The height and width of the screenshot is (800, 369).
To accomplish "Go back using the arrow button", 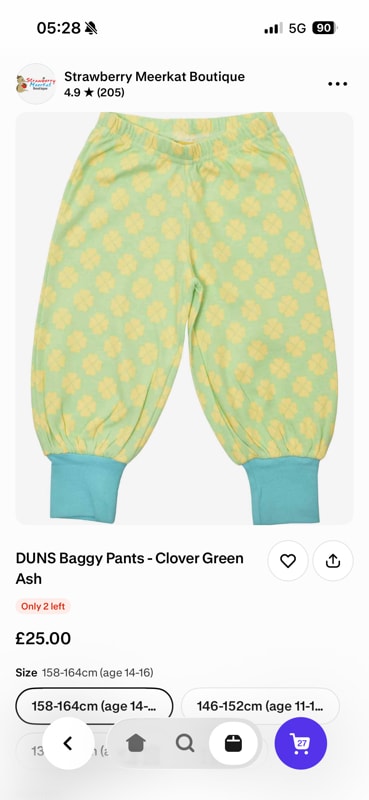I will [68, 743].
